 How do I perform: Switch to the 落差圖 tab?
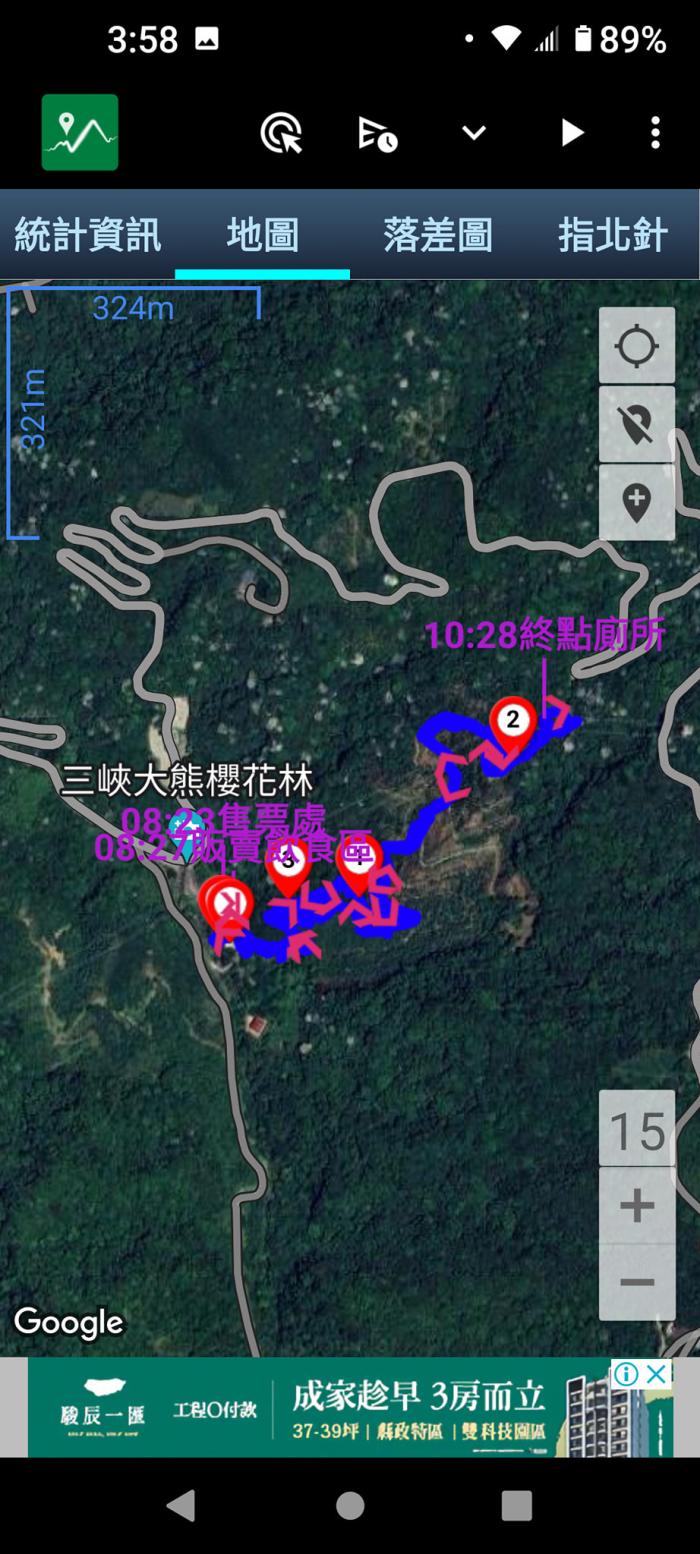tap(437, 236)
